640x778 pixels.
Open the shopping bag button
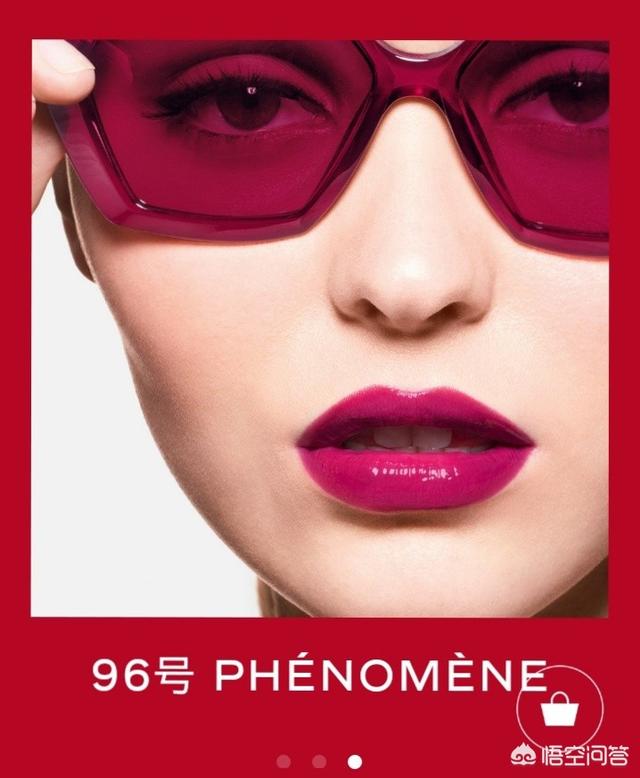pyautogui.click(x=560, y=708)
